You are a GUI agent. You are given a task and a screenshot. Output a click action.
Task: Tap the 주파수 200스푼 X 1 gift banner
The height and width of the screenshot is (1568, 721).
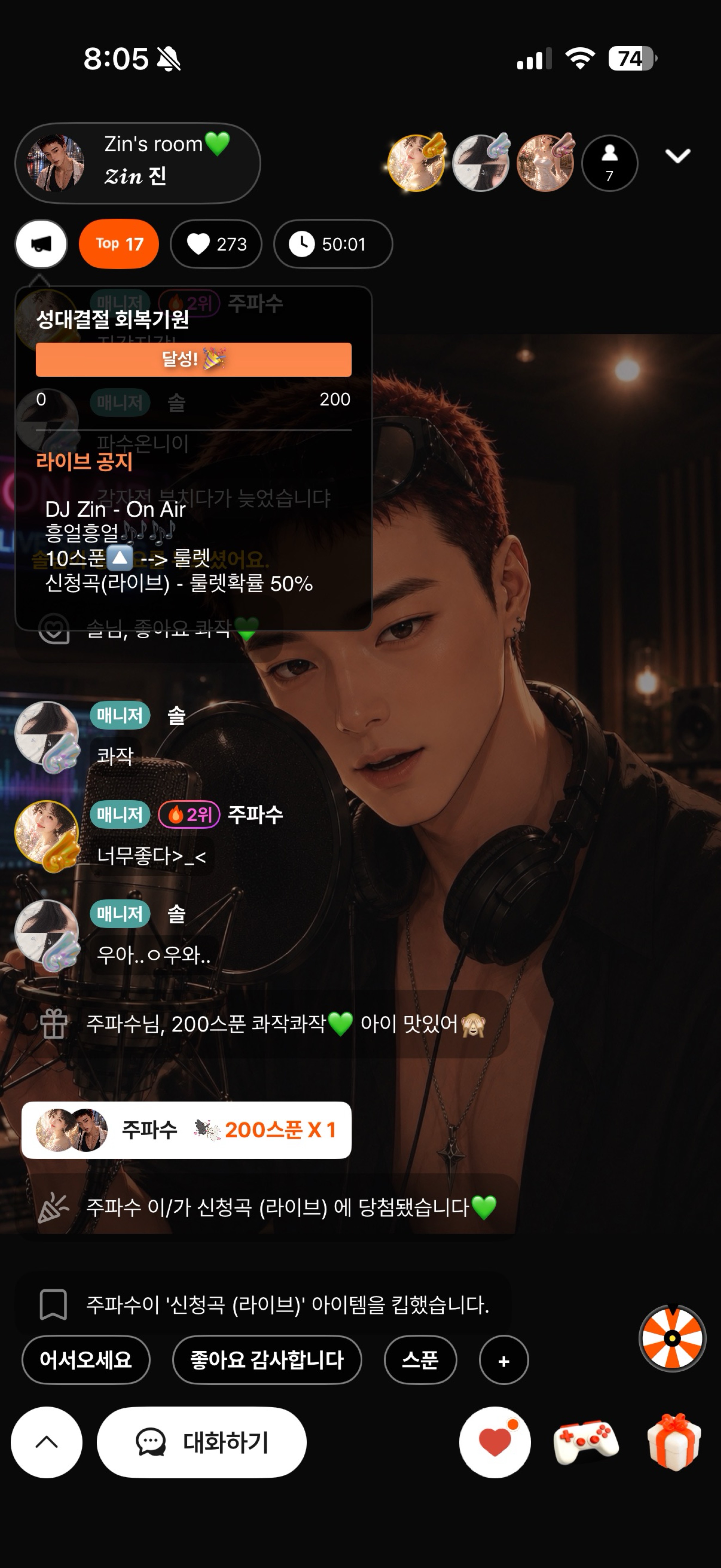[186, 1130]
